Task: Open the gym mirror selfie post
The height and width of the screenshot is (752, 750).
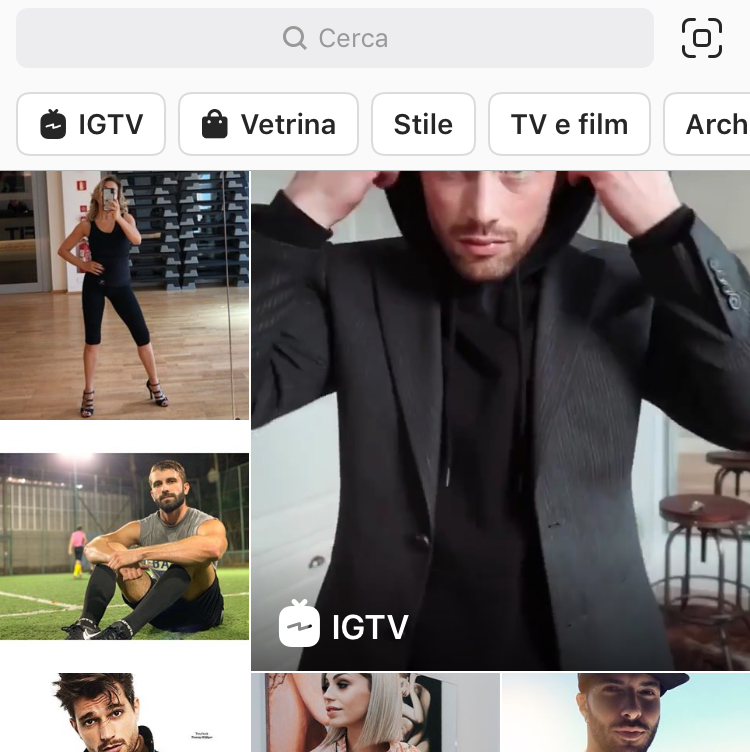Action: point(124,295)
